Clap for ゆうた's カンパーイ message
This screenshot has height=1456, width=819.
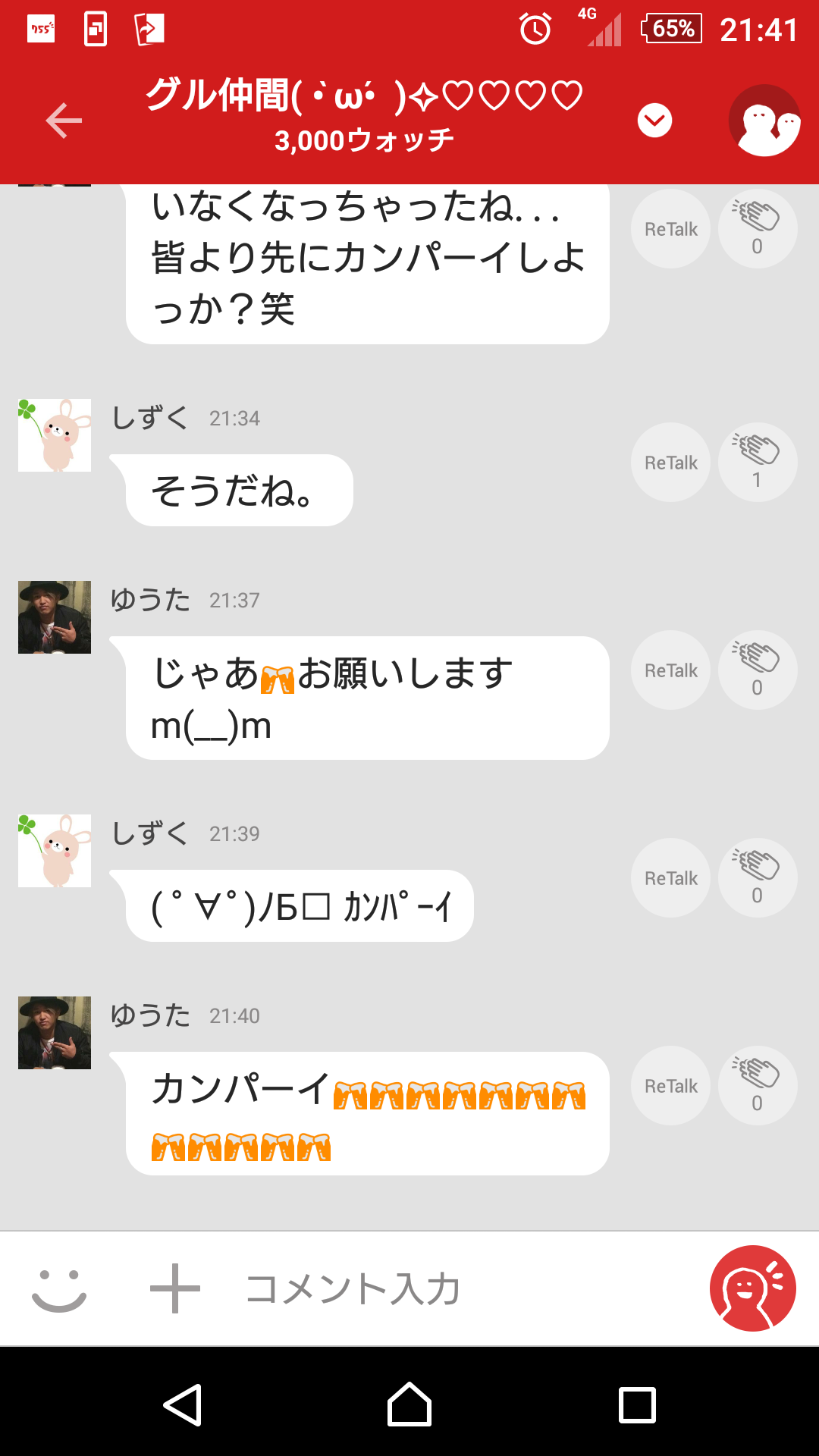[x=757, y=1085]
